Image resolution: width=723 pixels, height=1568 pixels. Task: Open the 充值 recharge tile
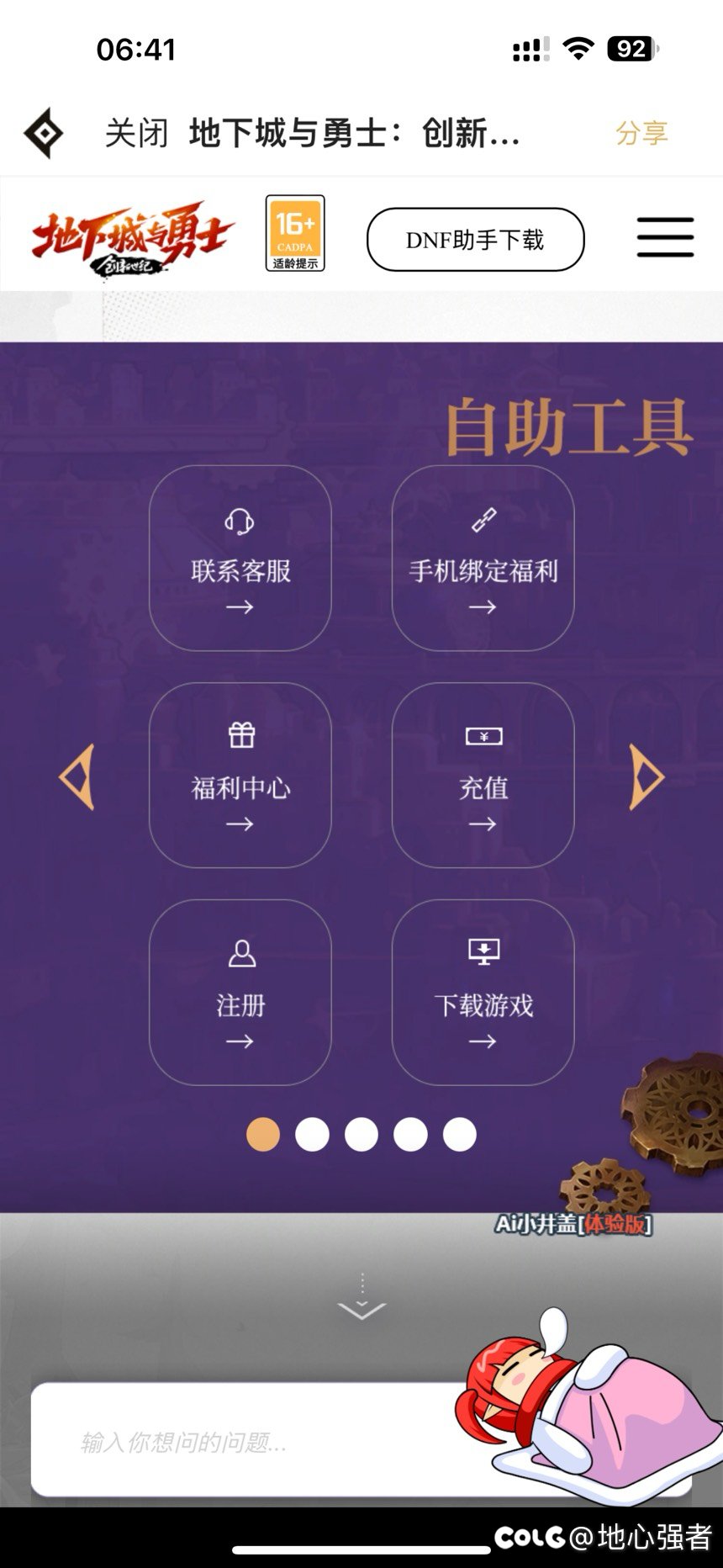point(483,776)
